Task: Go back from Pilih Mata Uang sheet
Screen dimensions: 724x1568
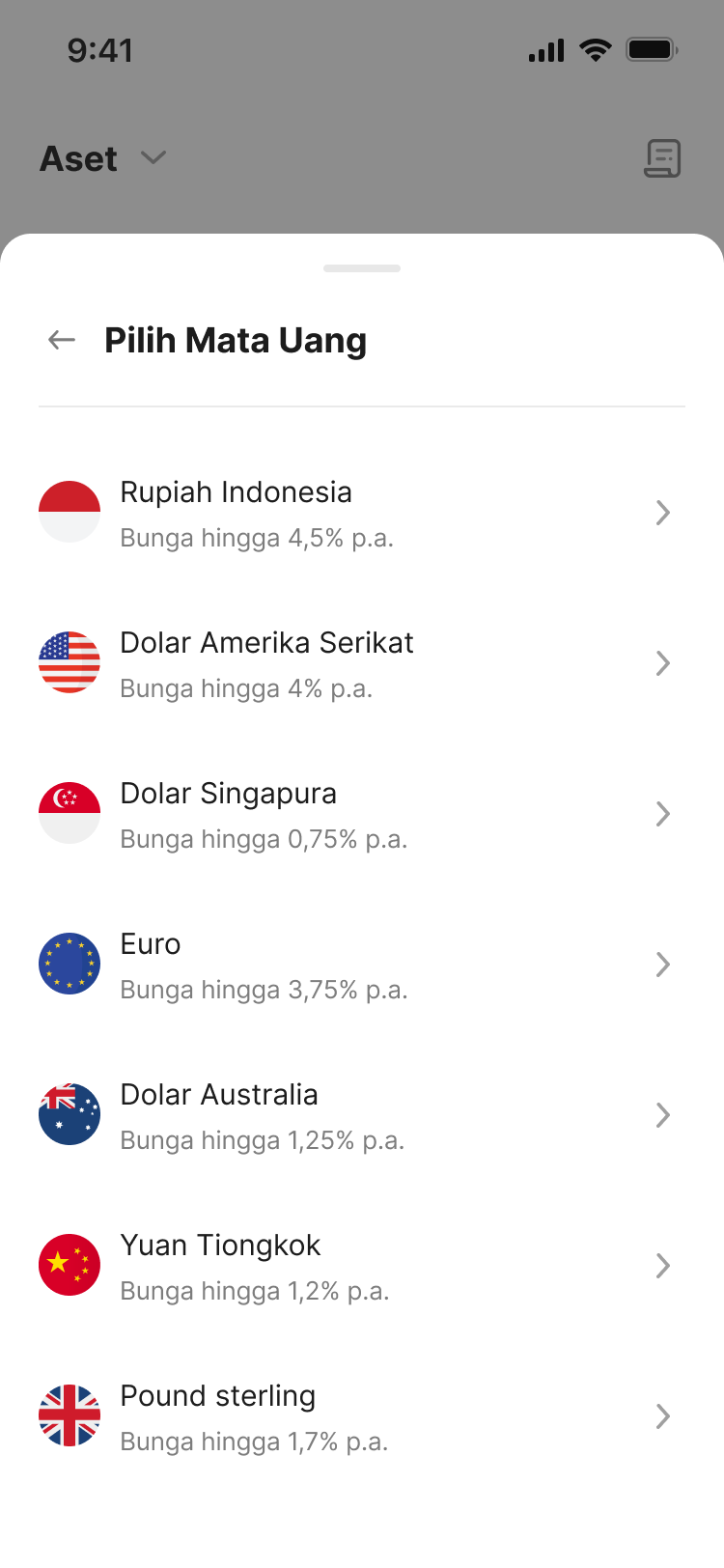Action: (62, 340)
